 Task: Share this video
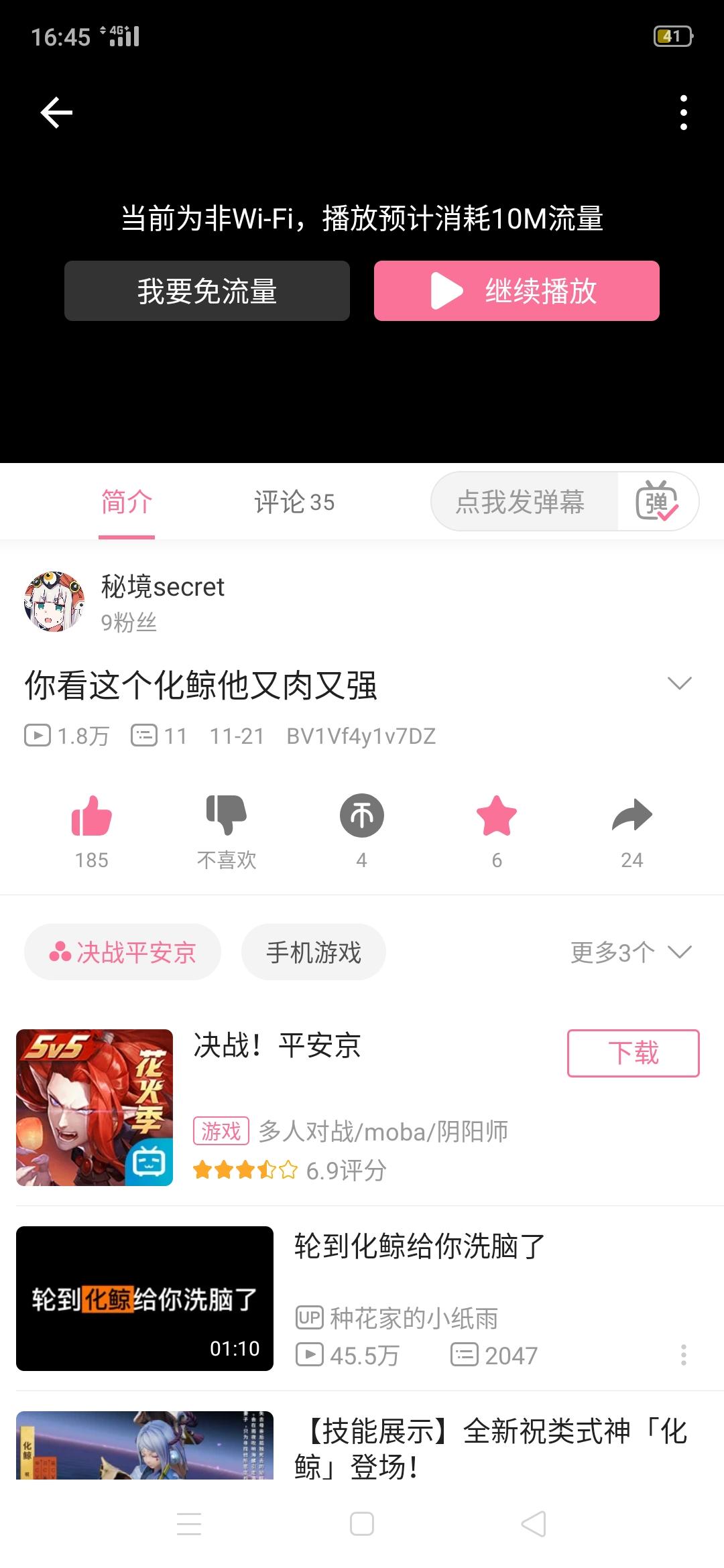pyautogui.click(x=631, y=817)
